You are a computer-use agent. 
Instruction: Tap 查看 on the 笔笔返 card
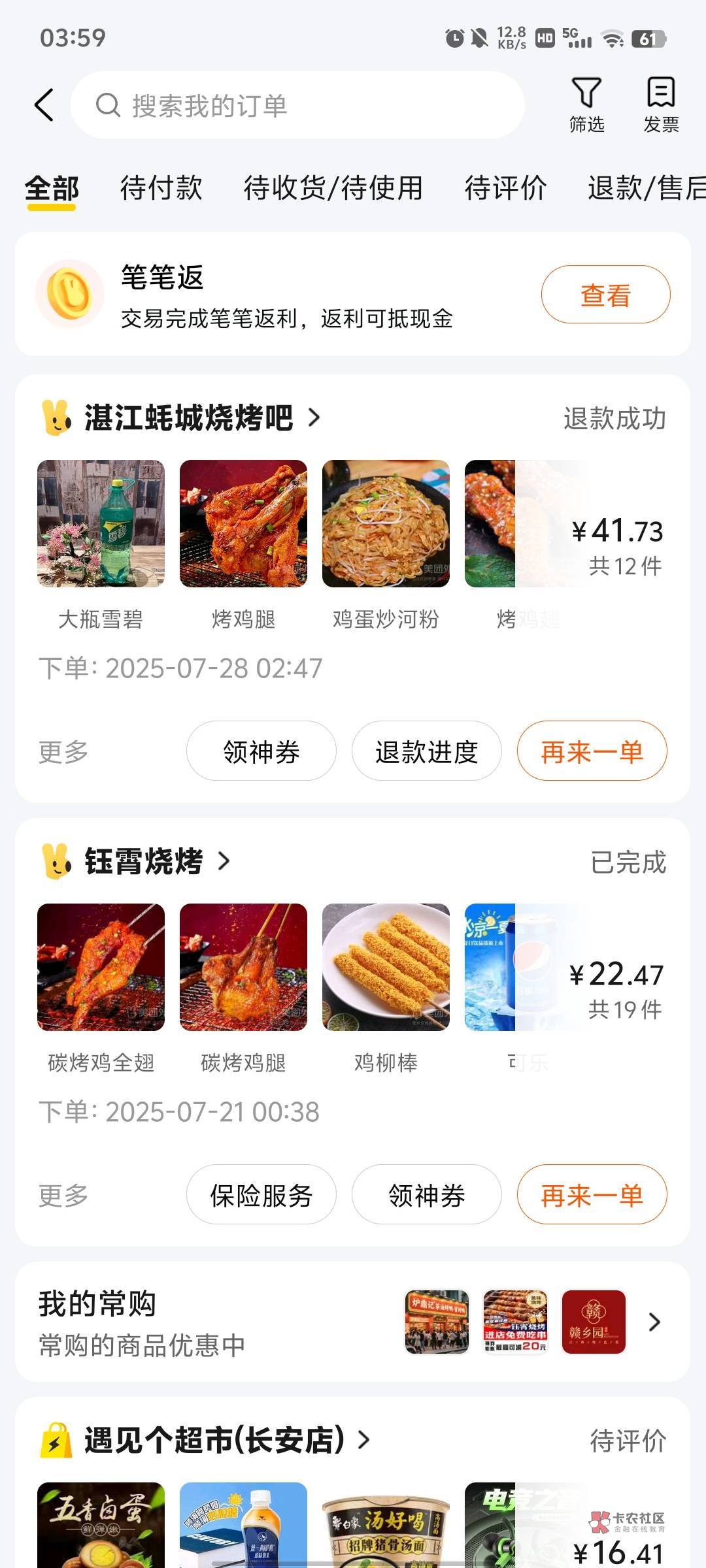[605, 295]
